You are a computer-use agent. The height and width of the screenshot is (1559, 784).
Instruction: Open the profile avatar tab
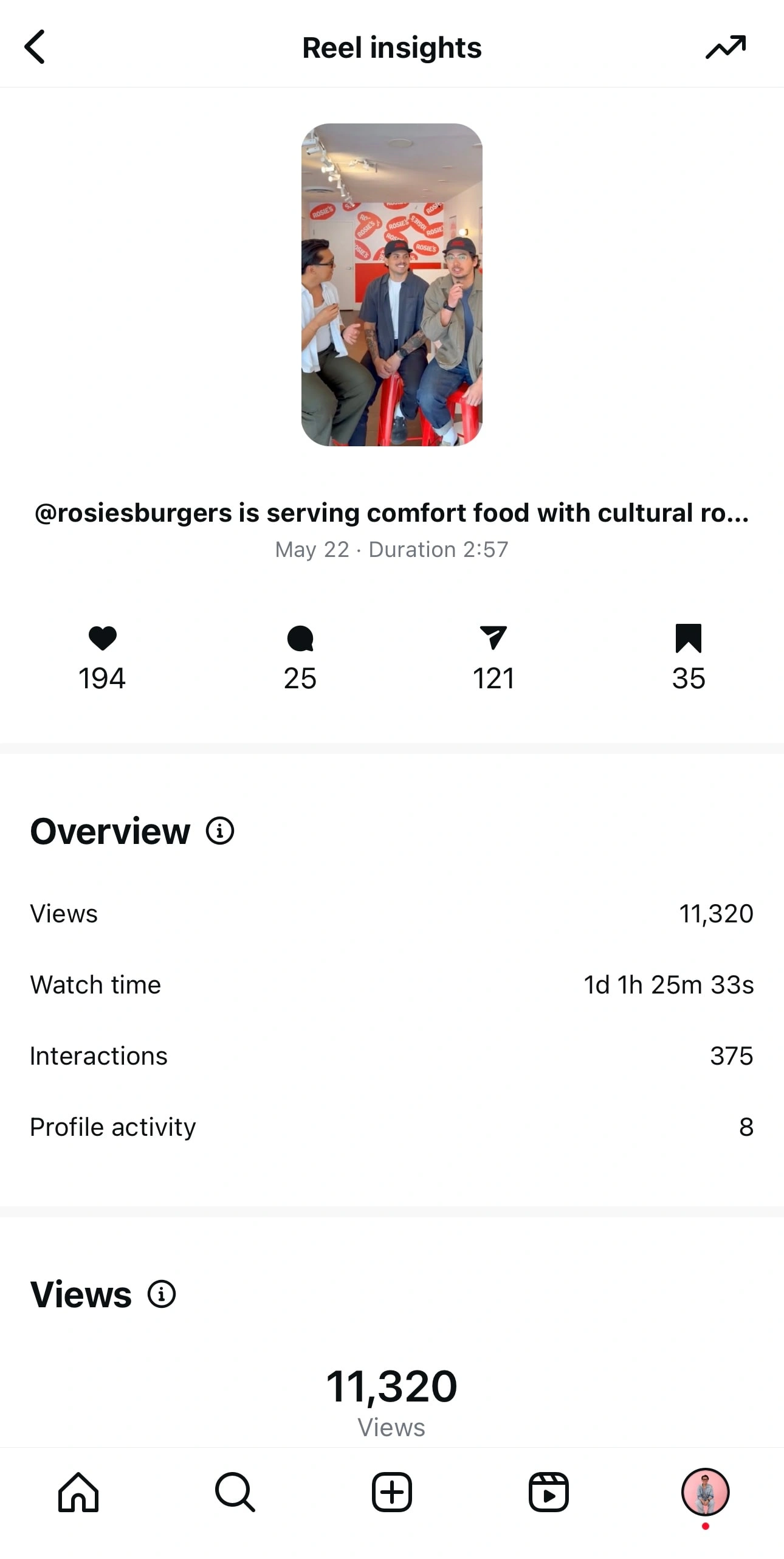(705, 1492)
